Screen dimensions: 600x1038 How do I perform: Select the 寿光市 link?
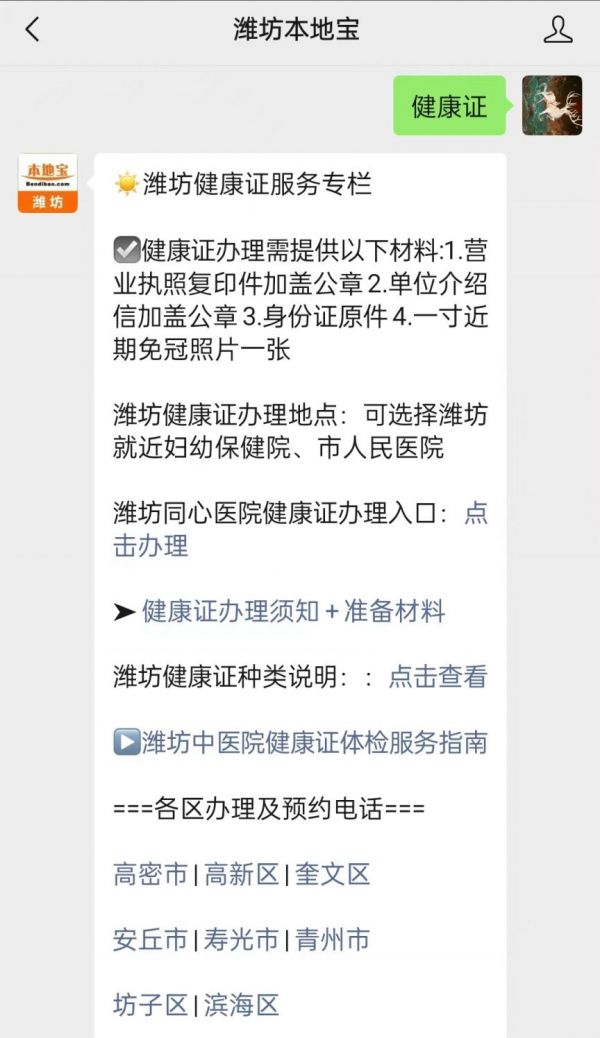pyautogui.click(x=242, y=940)
